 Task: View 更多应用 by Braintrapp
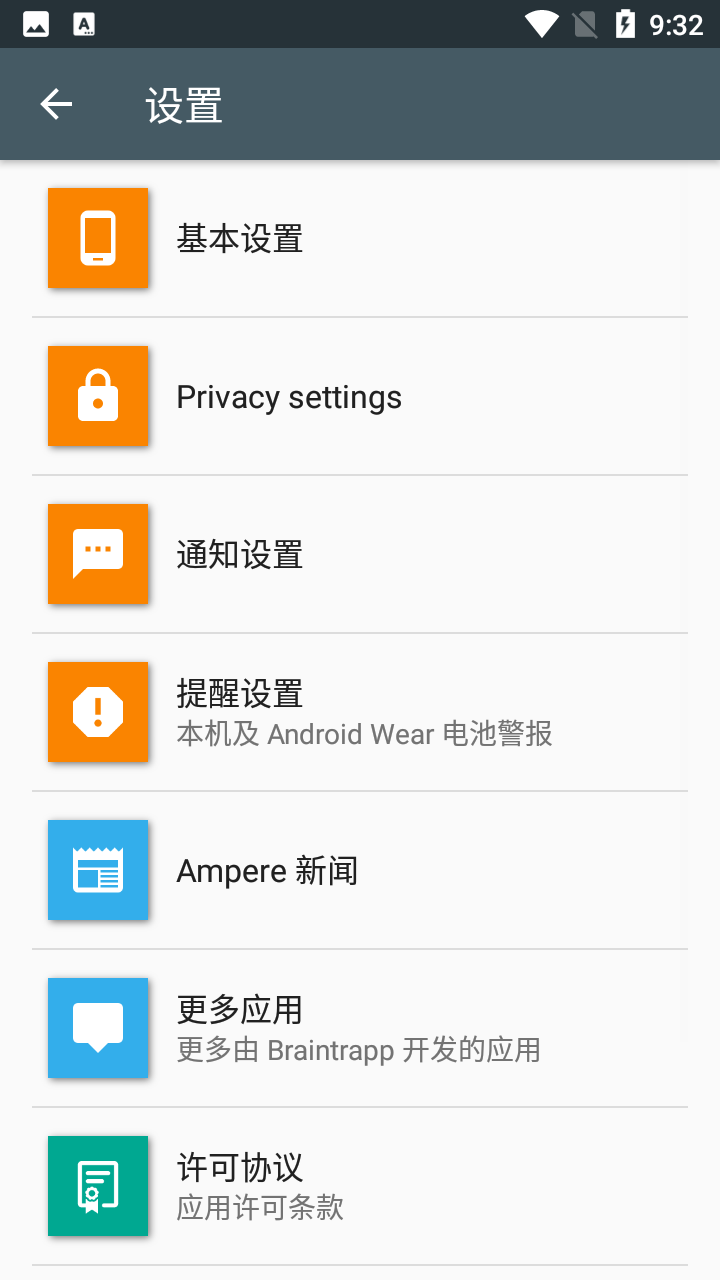click(360, 1028)
